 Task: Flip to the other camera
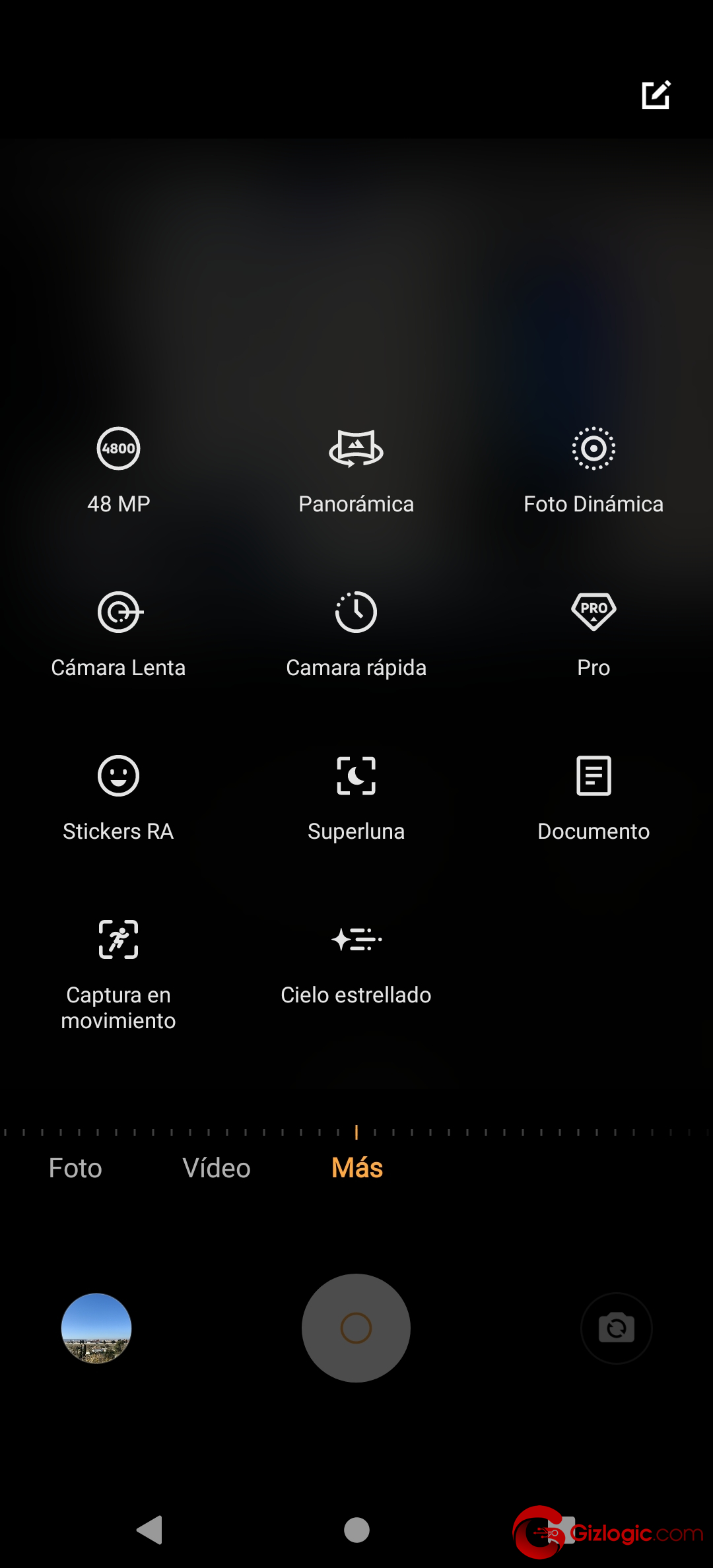click(616, 1328)
